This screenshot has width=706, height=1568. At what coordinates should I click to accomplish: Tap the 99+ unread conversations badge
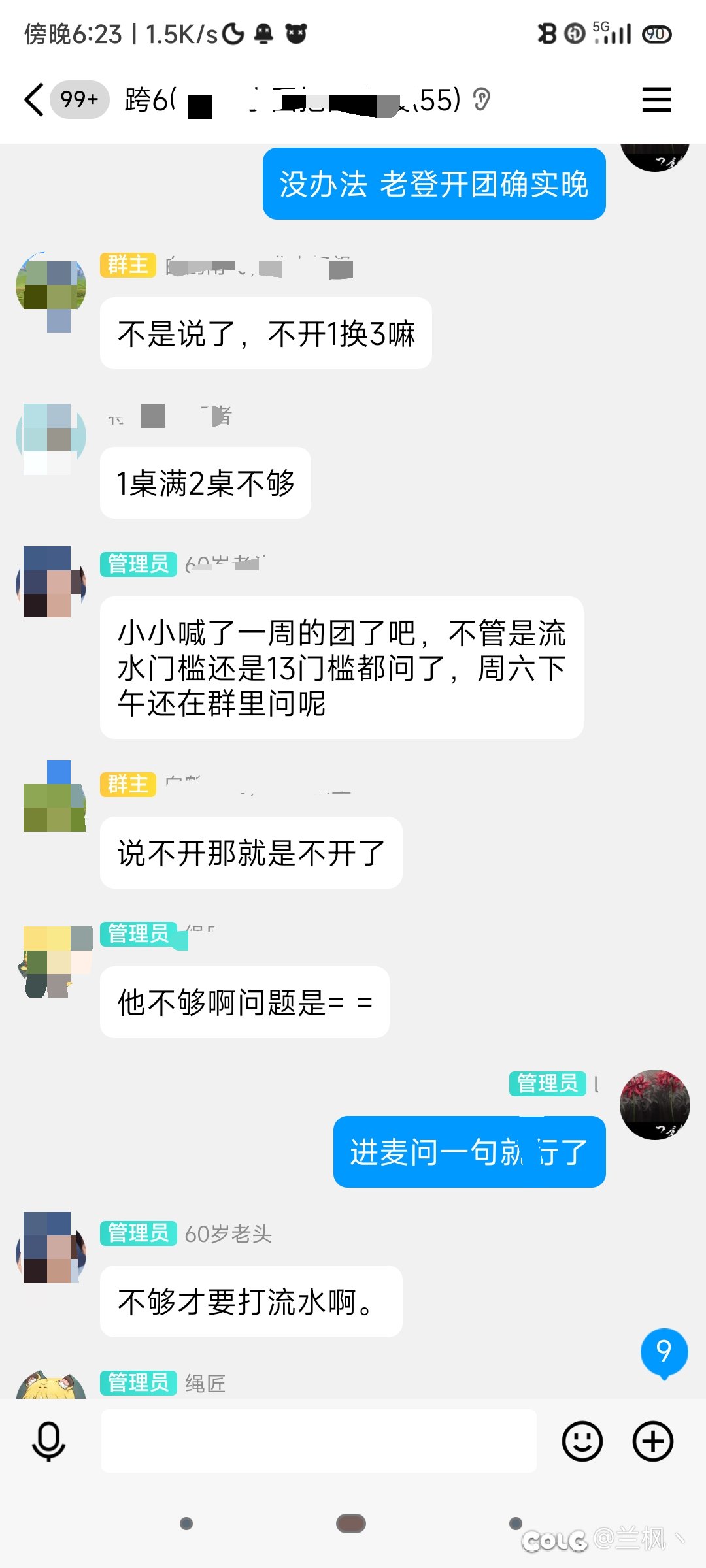(78, 99)
